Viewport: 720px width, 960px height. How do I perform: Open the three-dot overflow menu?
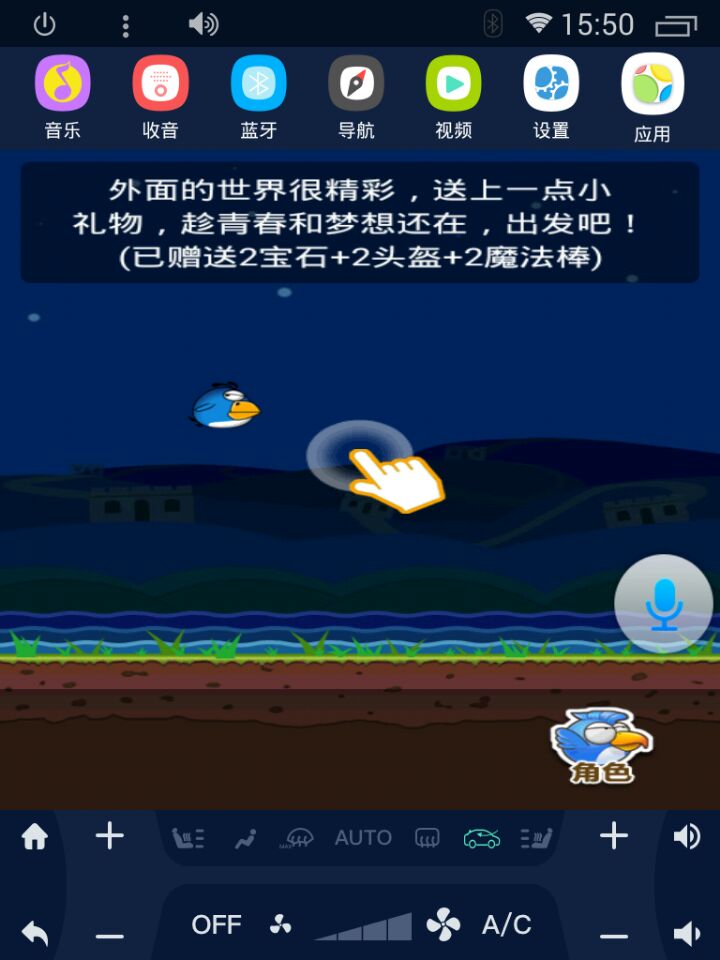click(x=125, y=26)
